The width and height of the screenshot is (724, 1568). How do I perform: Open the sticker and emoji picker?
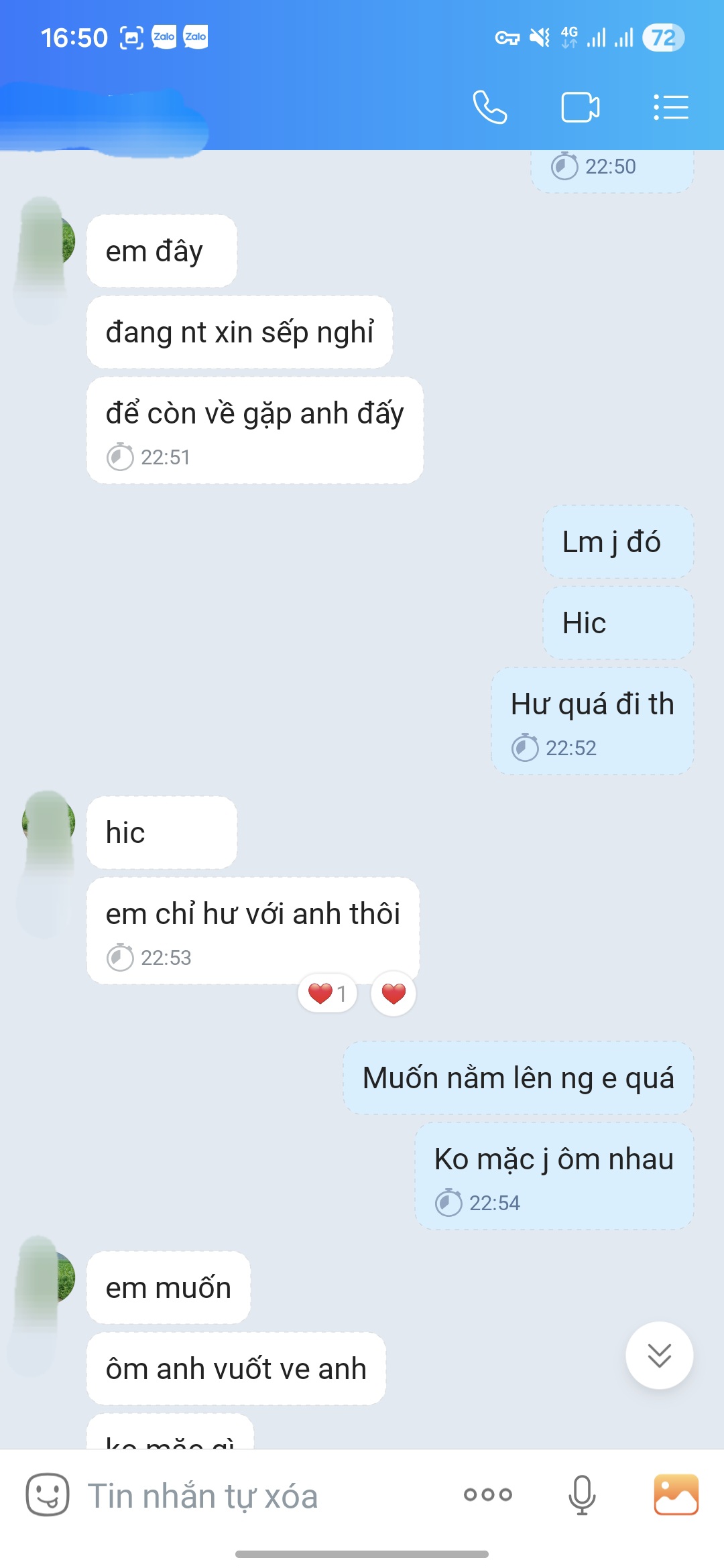pos(47,1494)
